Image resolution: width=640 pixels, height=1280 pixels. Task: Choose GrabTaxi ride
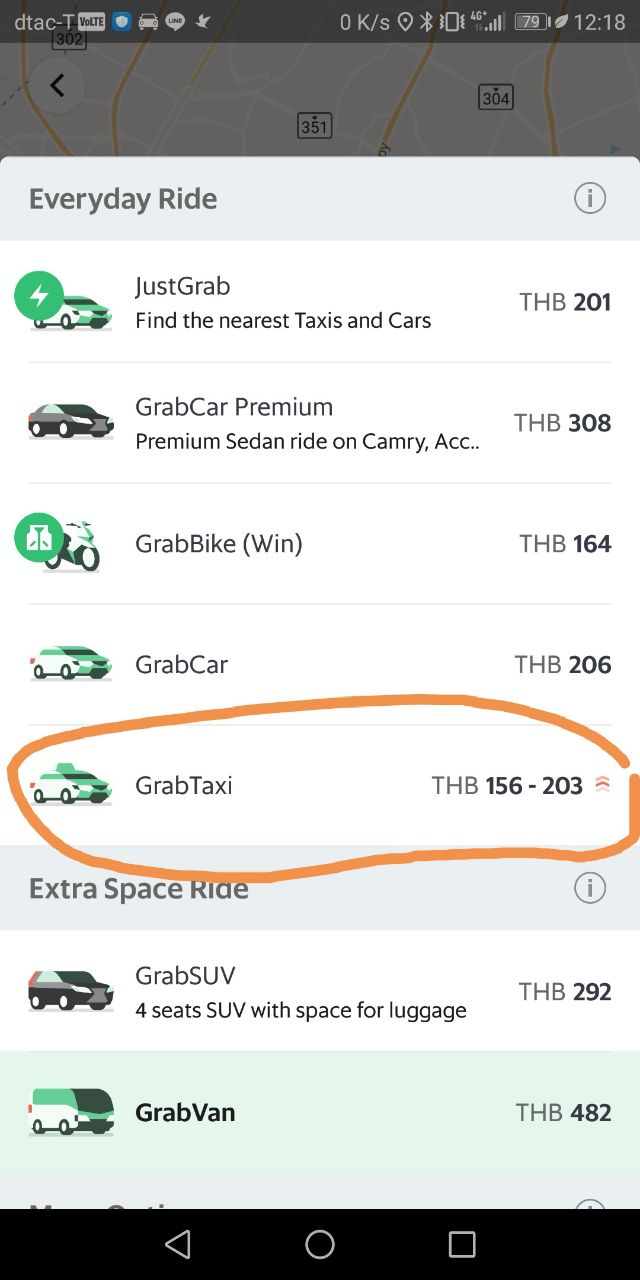pyautogui.click(x=320, y=786)
